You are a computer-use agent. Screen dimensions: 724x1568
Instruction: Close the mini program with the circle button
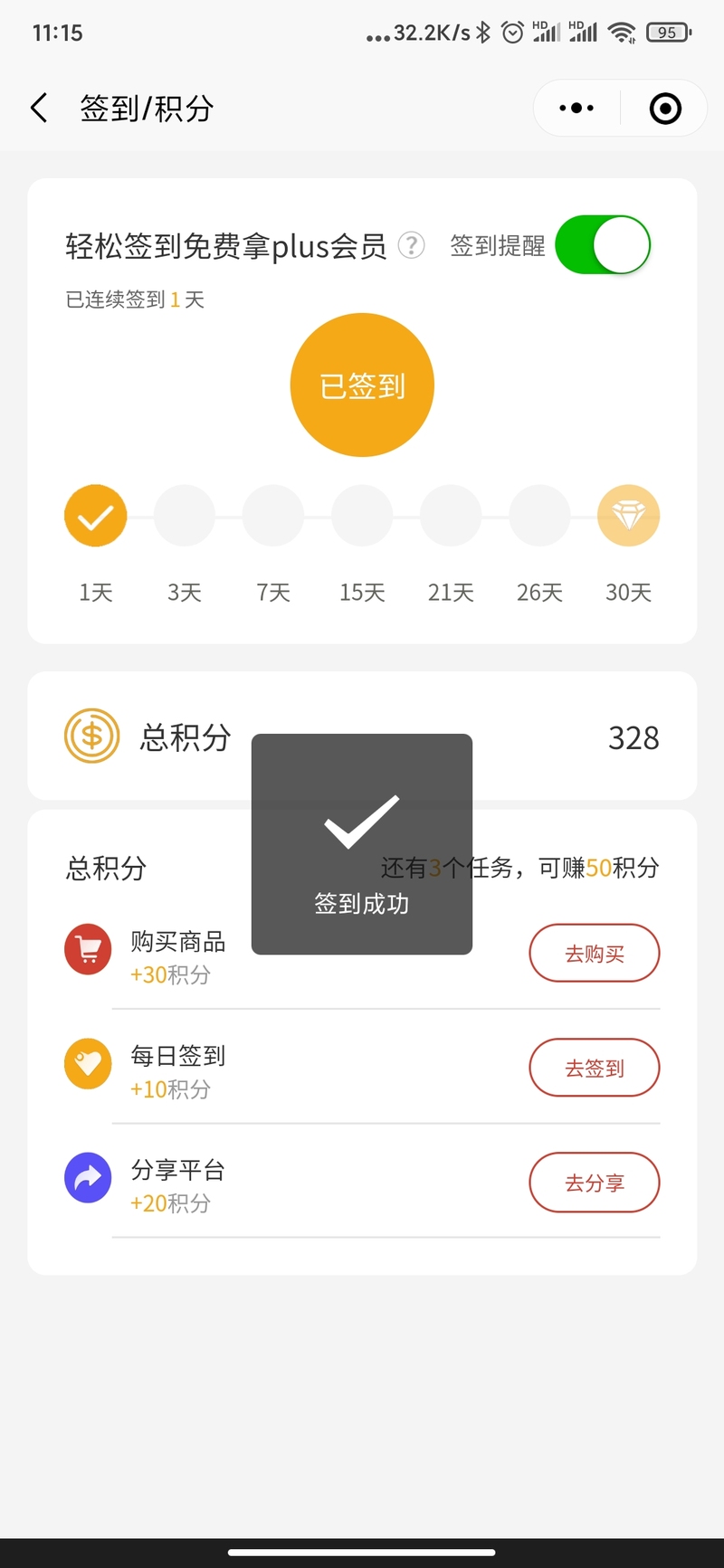click(665, 109)
